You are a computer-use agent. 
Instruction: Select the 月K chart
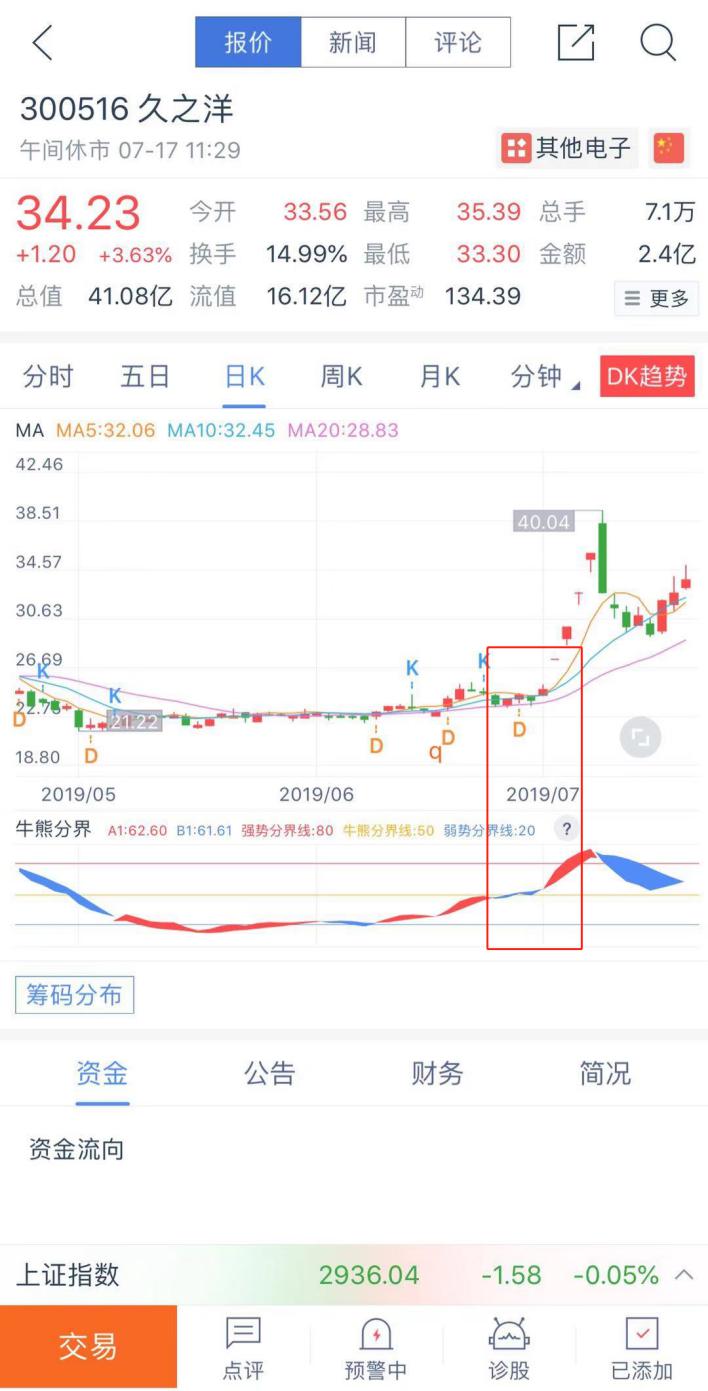tap(439, 377)
